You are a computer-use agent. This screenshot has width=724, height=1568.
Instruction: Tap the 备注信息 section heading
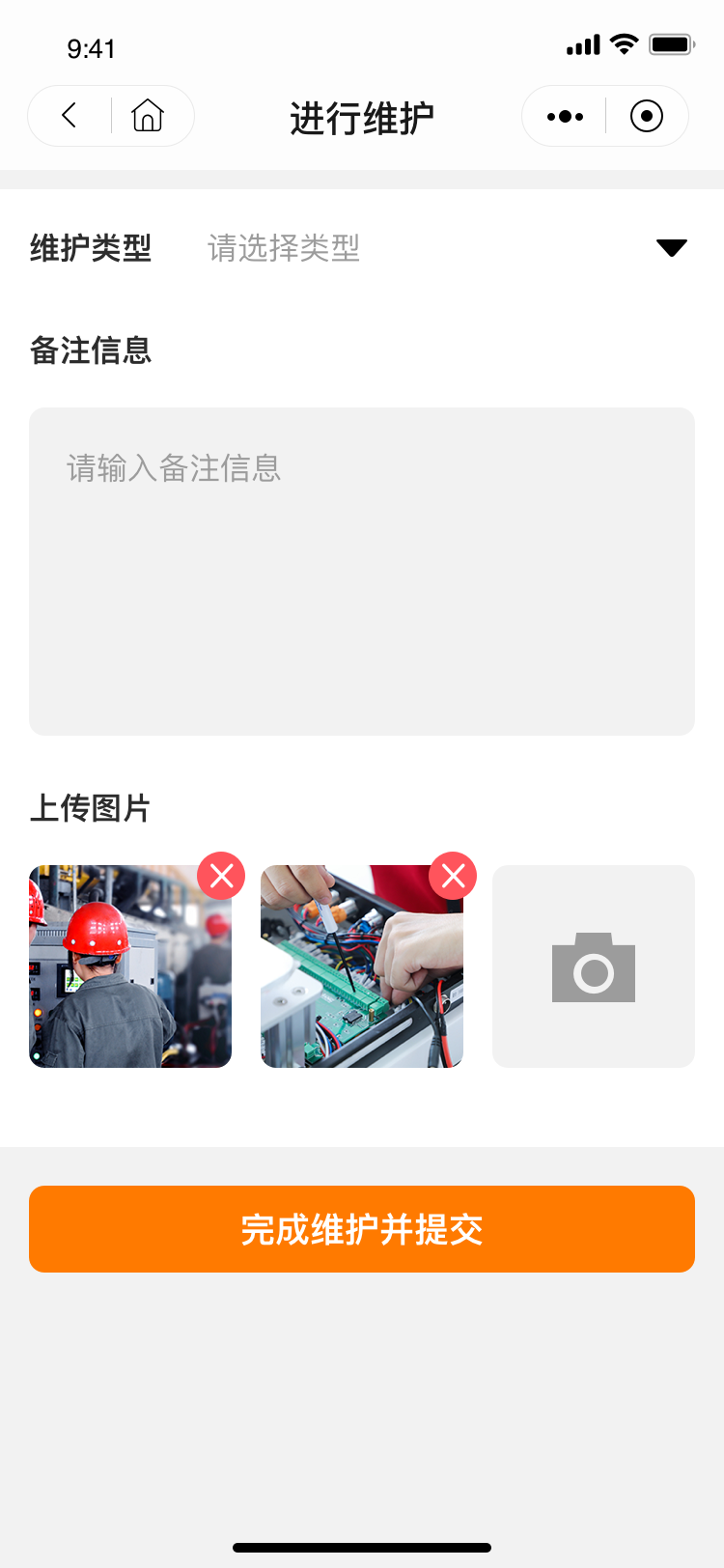click(x=90, y=351)
